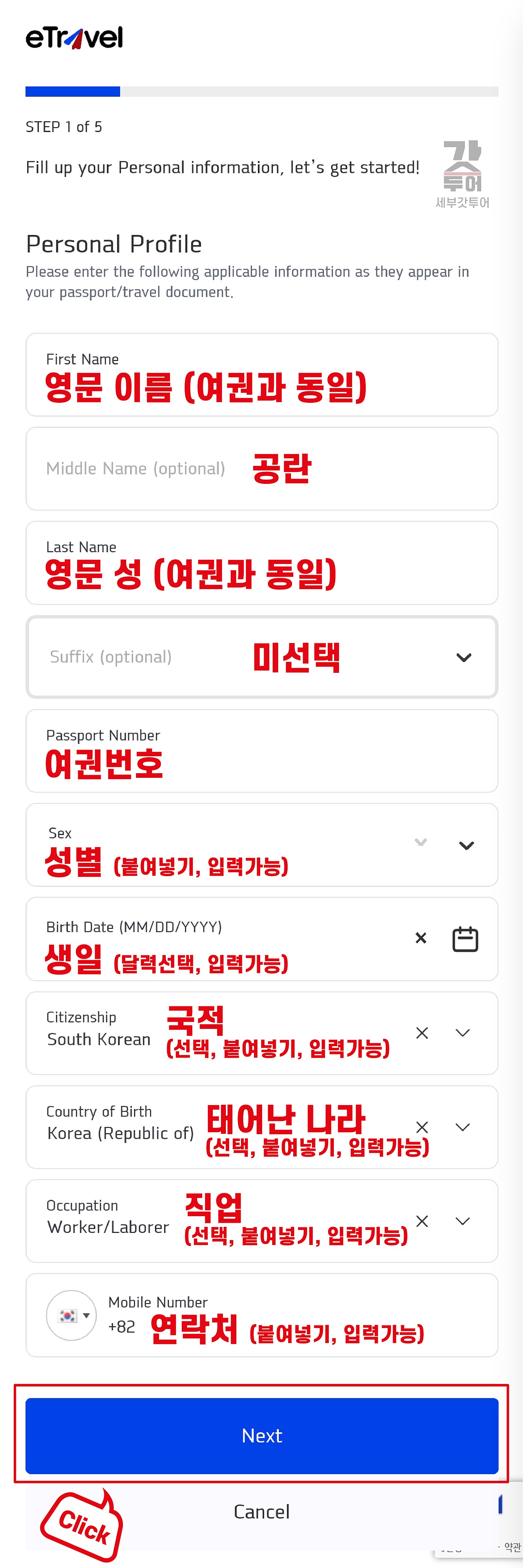523x1568 pixels.
Task: Clear the Country of Birth selection
Action: pos(422,1127)
